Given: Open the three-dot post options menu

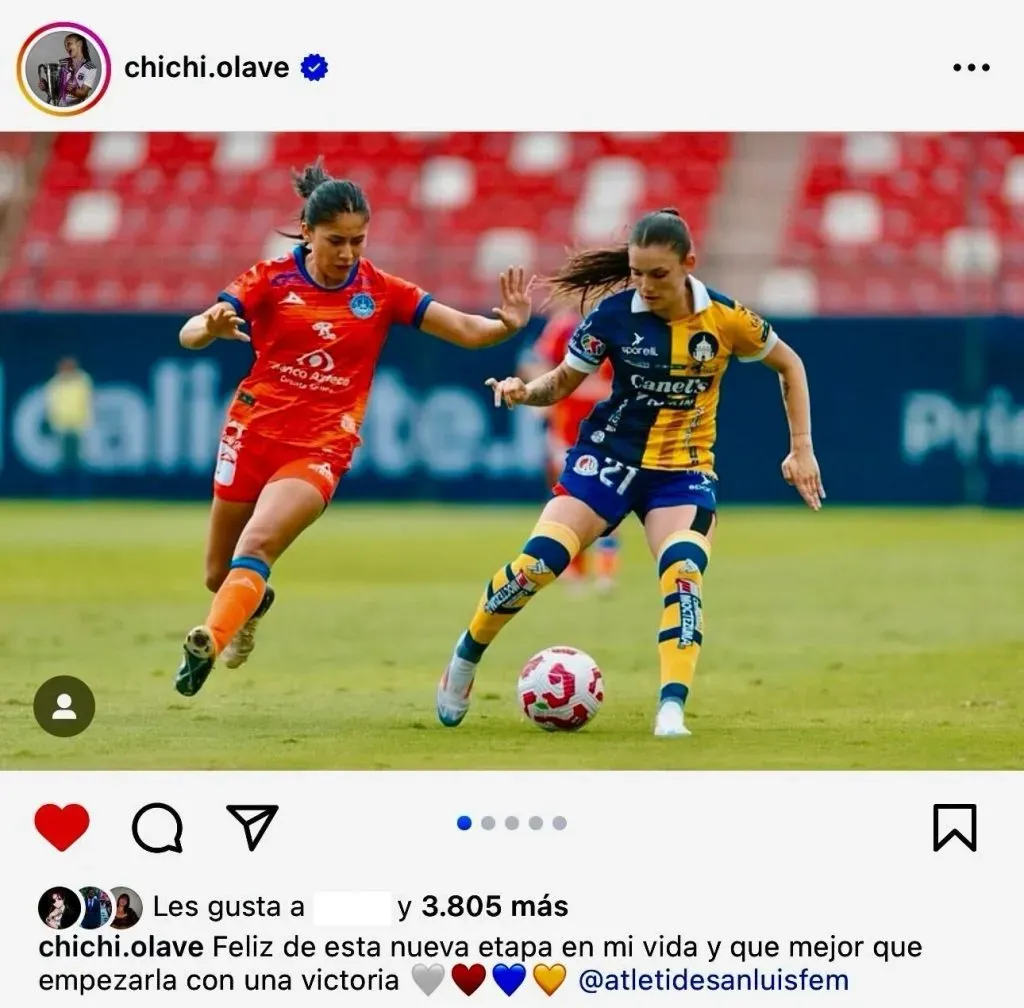Looking at the screenshot, I should click(x=969, y=68).
